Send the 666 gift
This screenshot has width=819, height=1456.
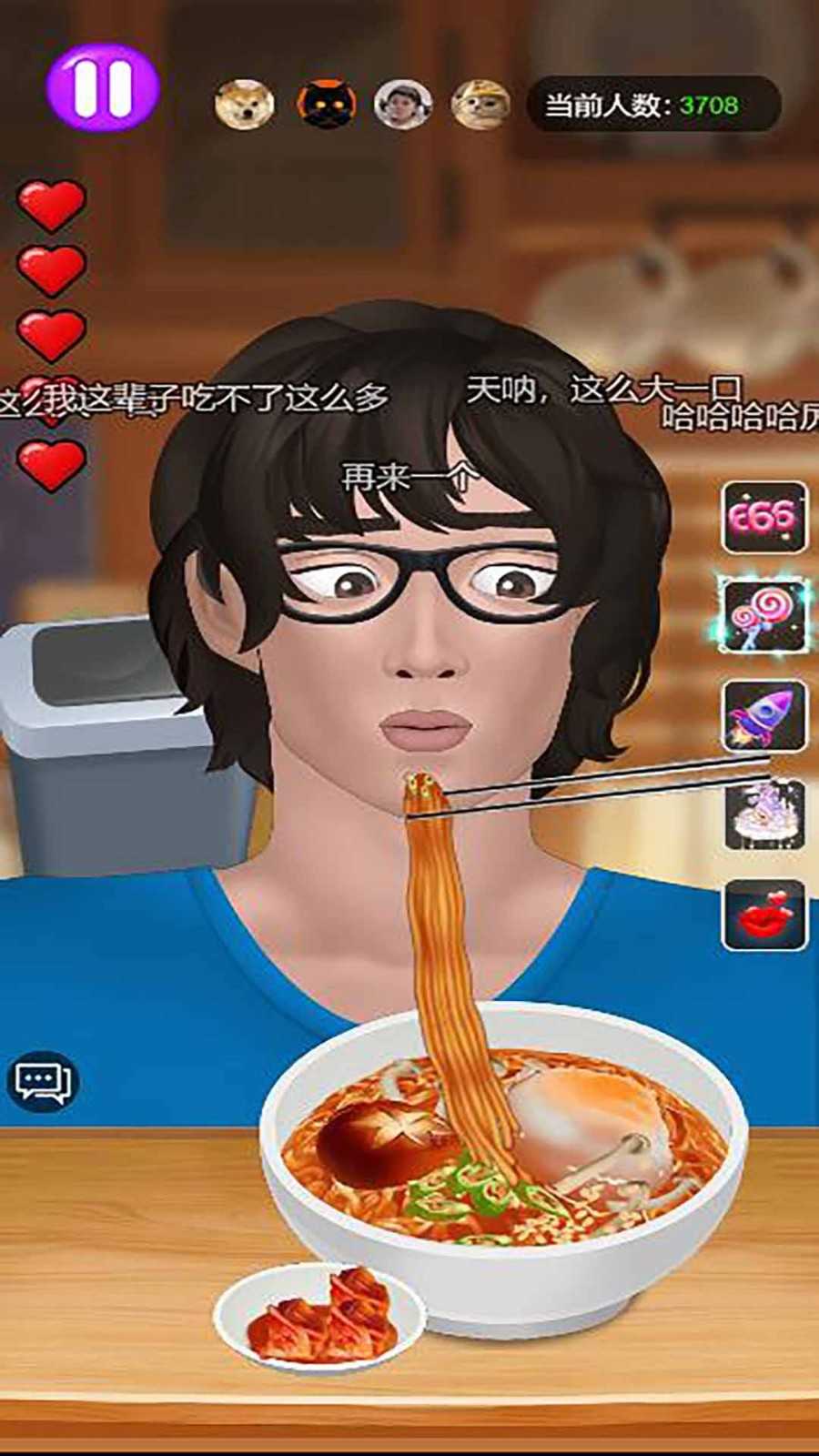click(764, 518)
